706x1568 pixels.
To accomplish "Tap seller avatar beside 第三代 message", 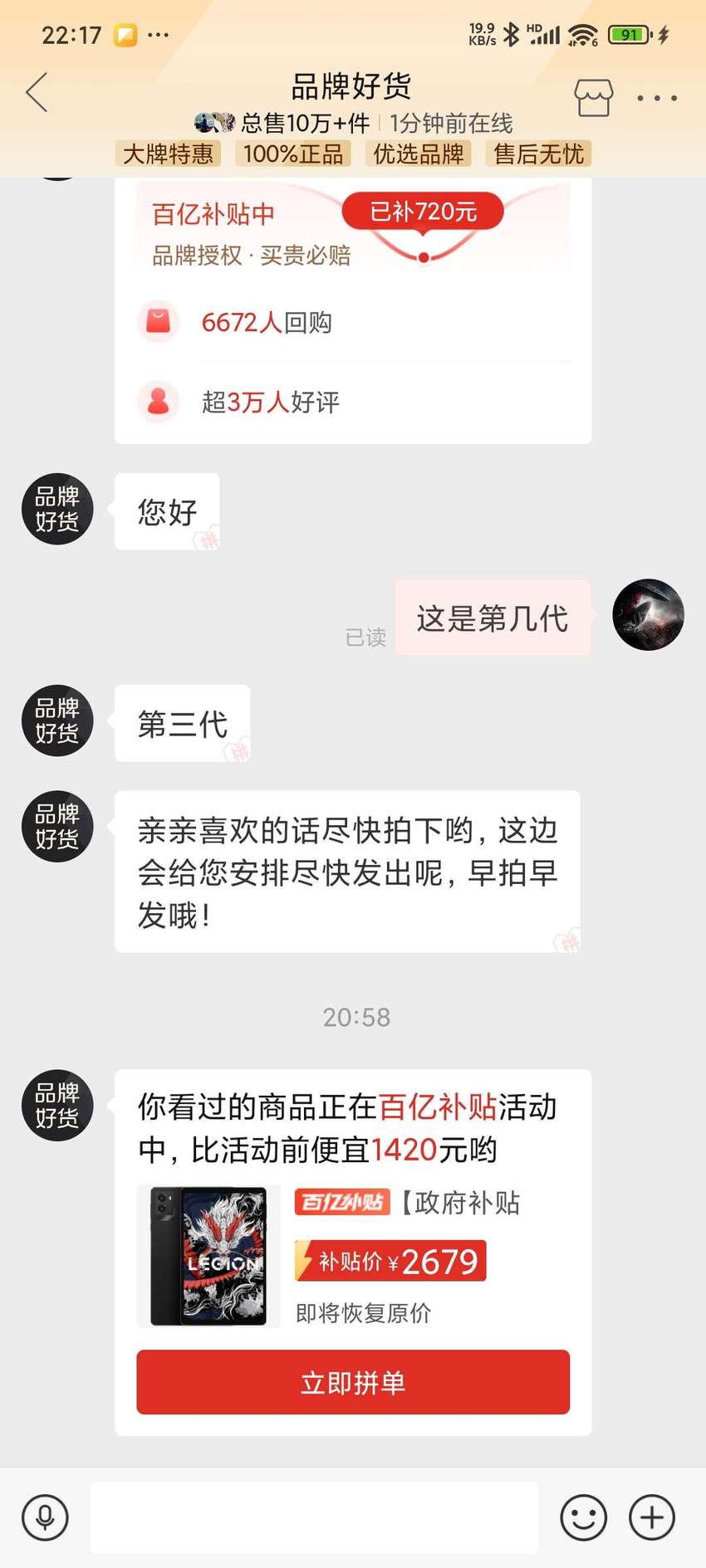I will pyautogui.click(x=57, y=720).
